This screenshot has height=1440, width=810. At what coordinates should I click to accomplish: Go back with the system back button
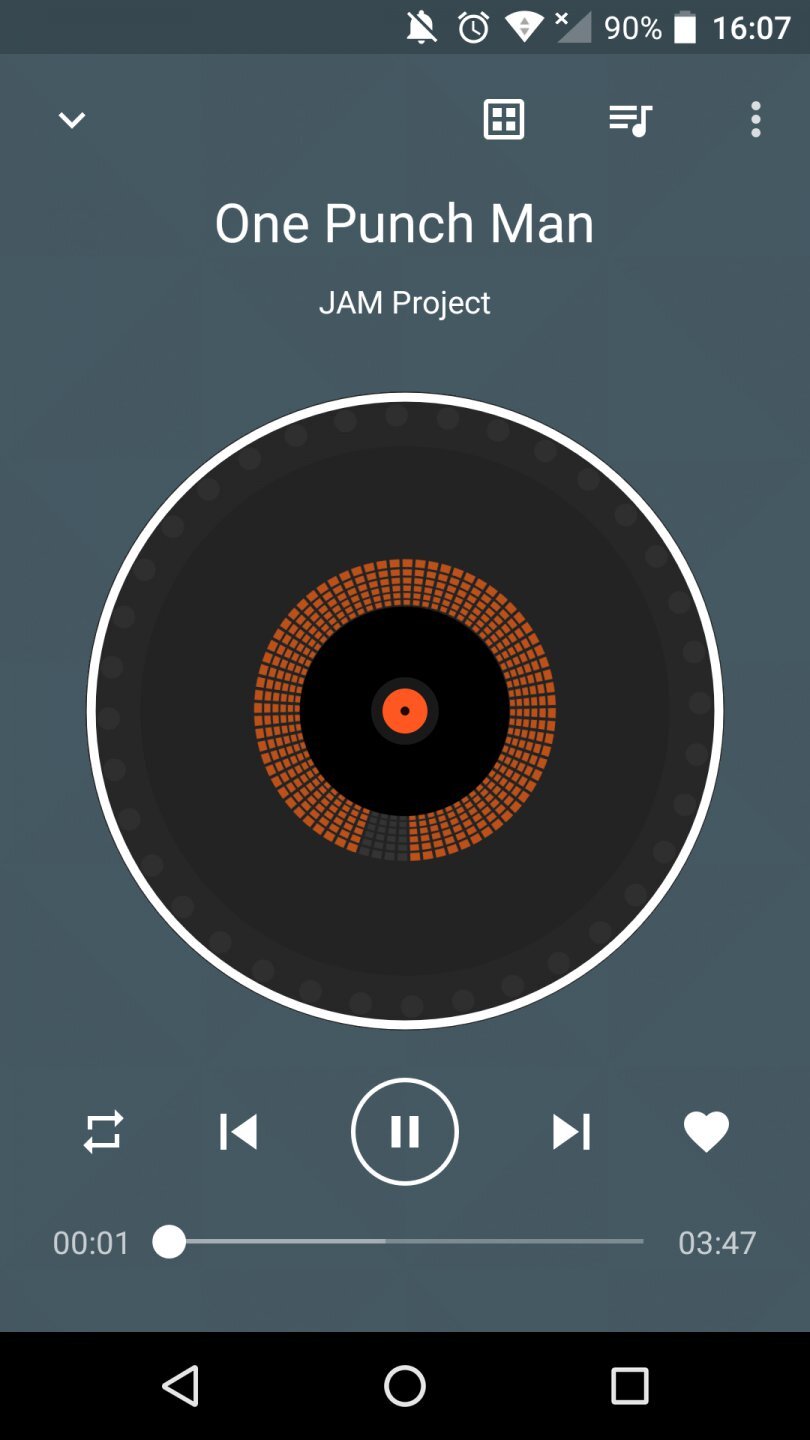coord(181,1386)
